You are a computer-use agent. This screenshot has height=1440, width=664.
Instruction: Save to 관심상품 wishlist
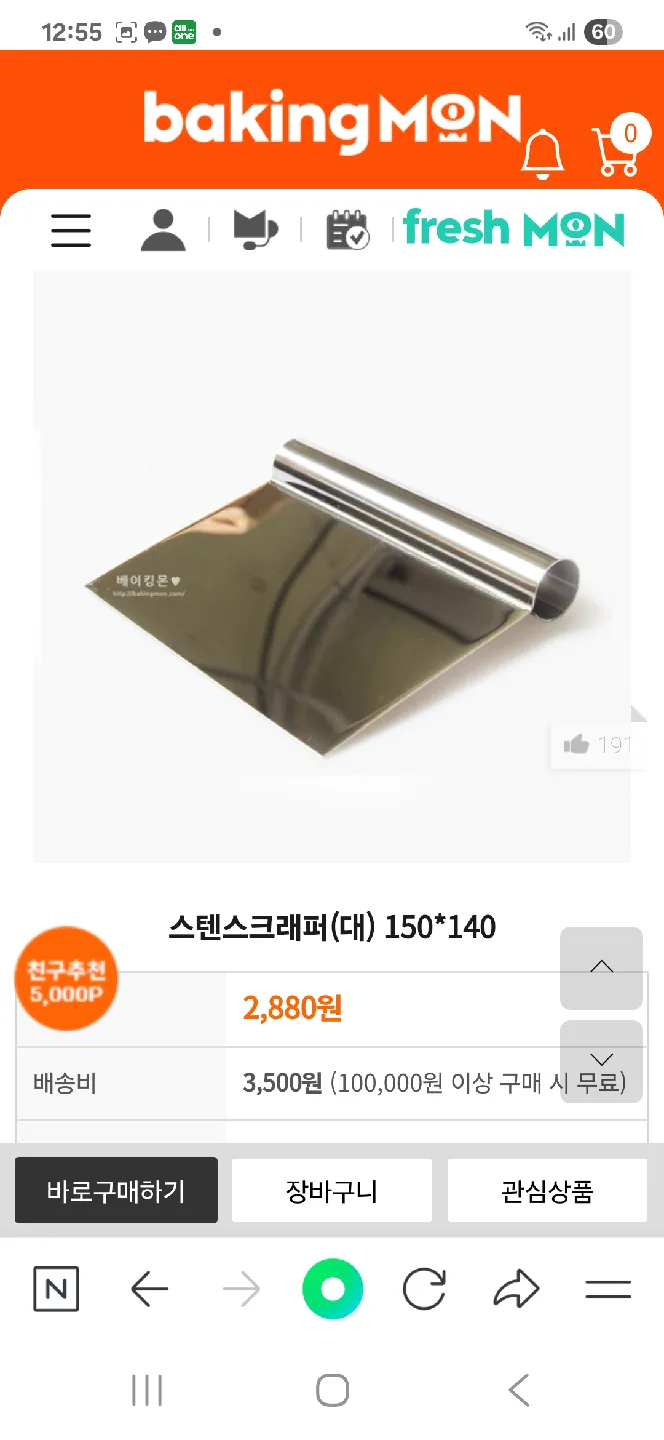pos(547,1190)
